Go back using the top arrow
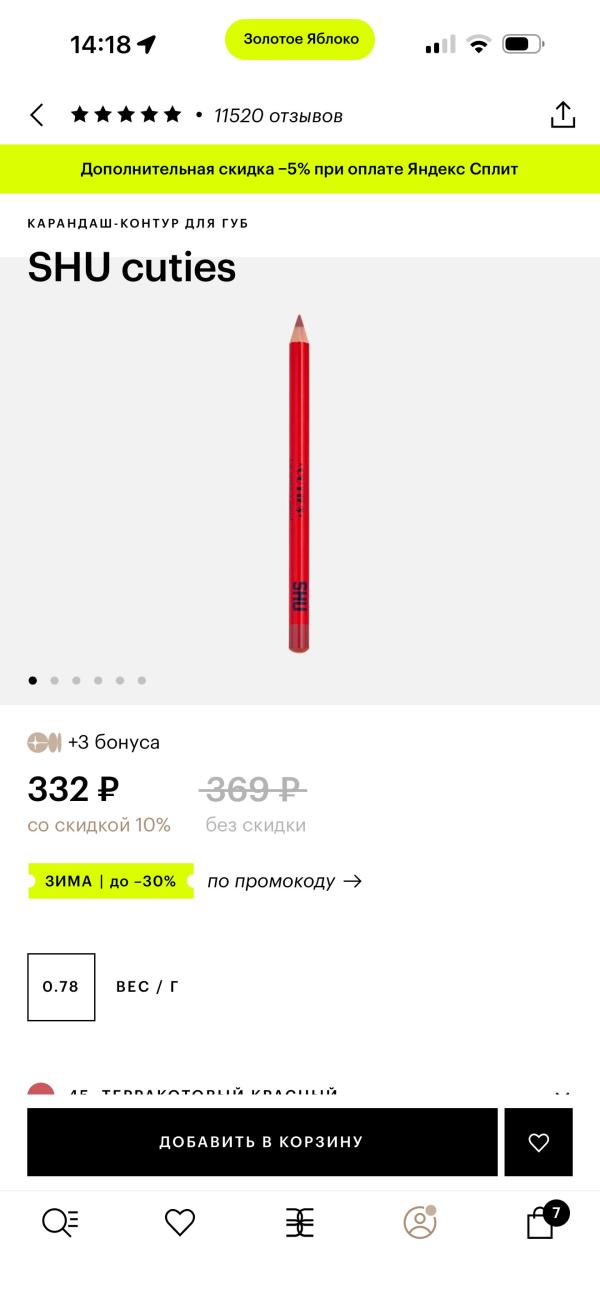This screenshot has height=1303, width=600. pos(37,115)
